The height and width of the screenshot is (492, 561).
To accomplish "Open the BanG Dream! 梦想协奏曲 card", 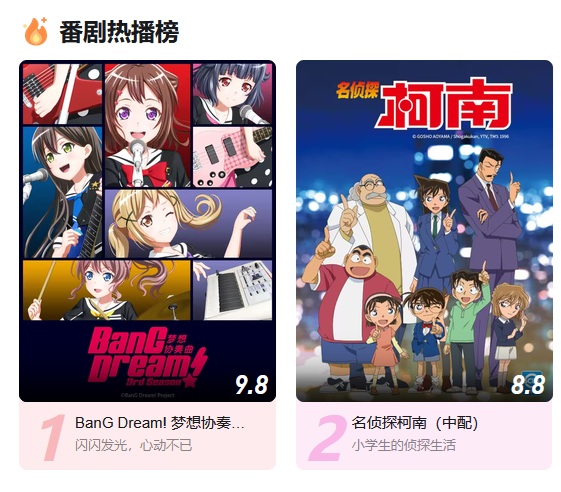I will [x=147, y=265].
